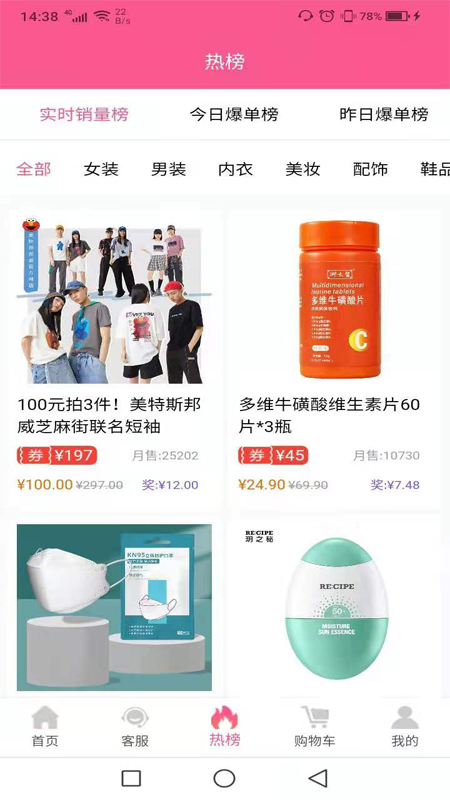Go to the 我的 profile tab

405,727
